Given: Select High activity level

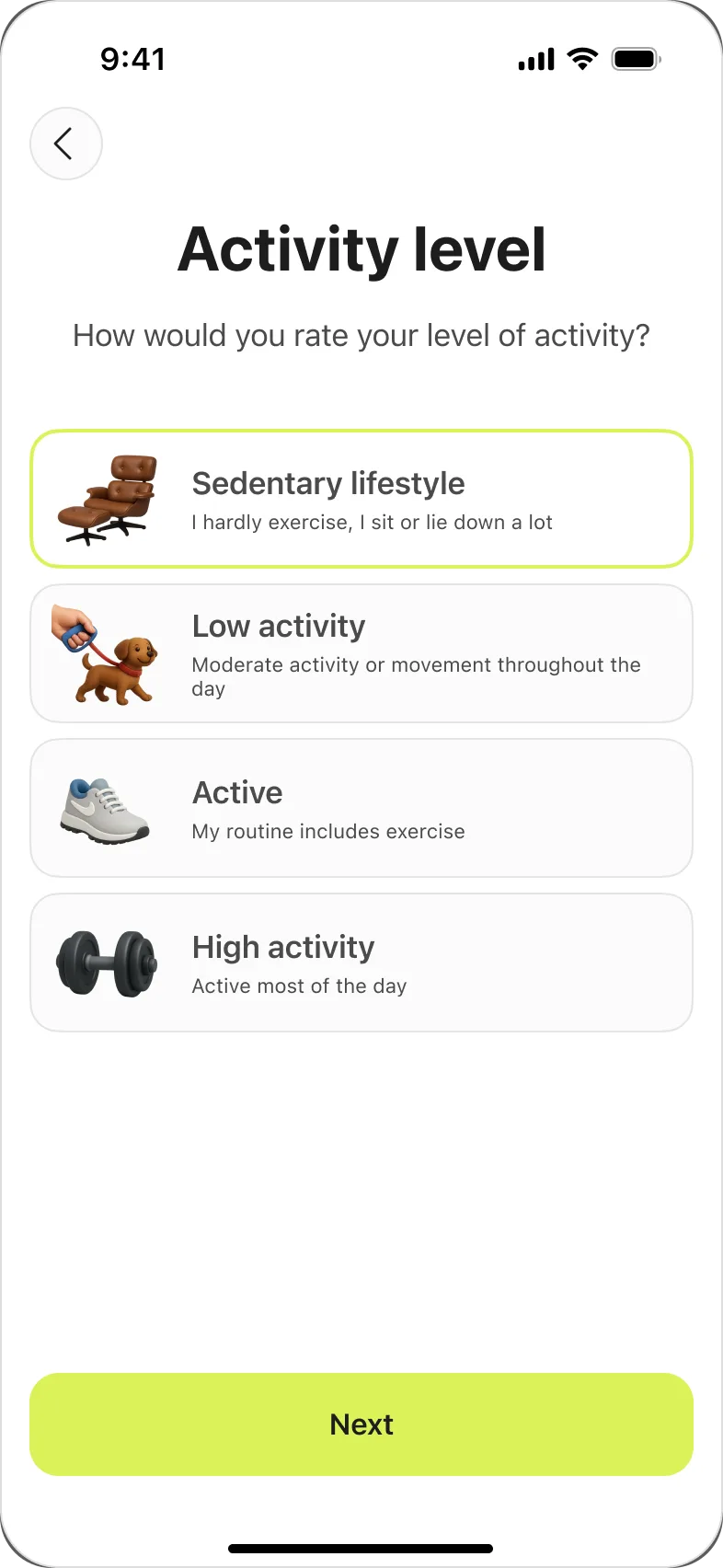Looking at the screenshot, I should (361, 963).
